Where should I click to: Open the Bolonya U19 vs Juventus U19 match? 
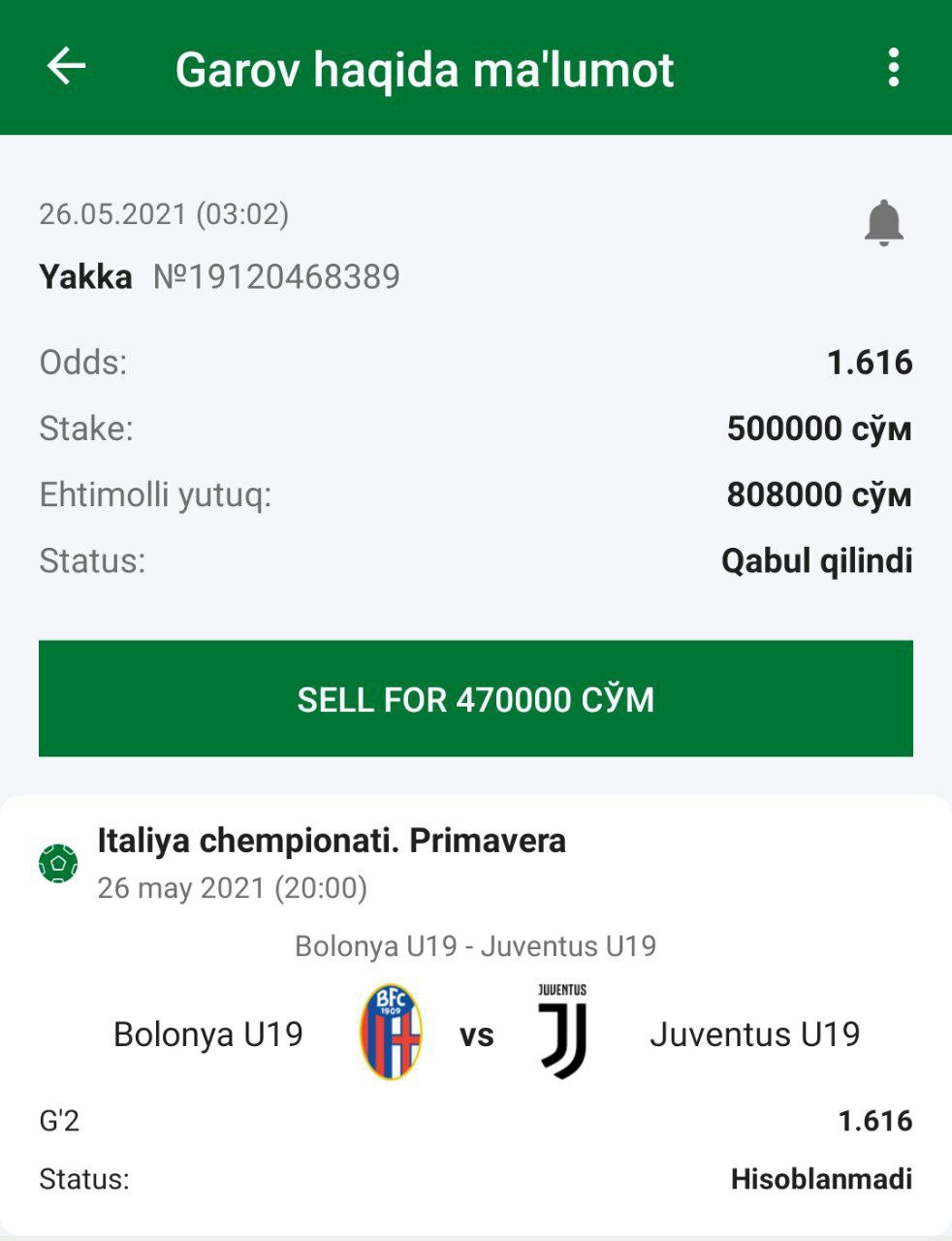point(475,1034)
